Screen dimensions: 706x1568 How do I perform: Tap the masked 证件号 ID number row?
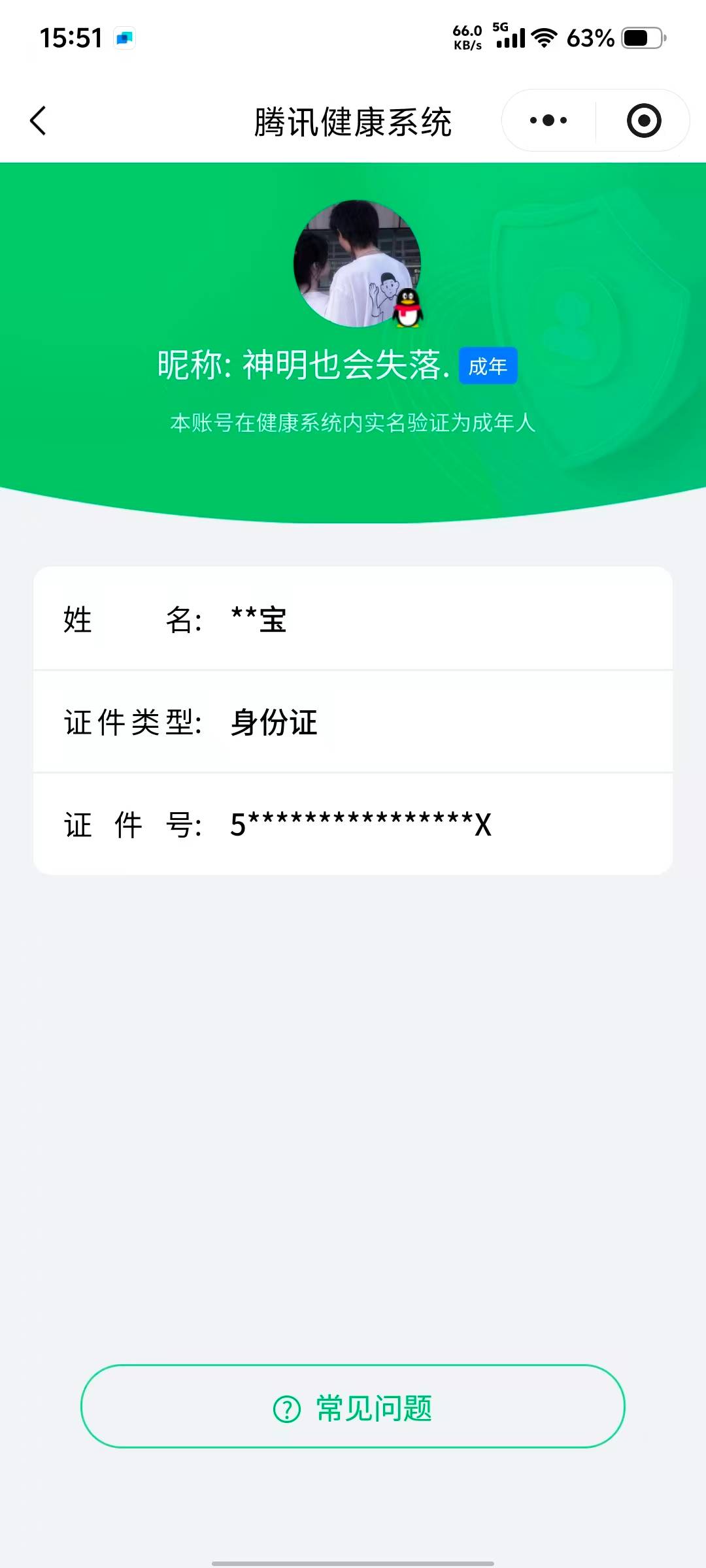click(353, 825)
